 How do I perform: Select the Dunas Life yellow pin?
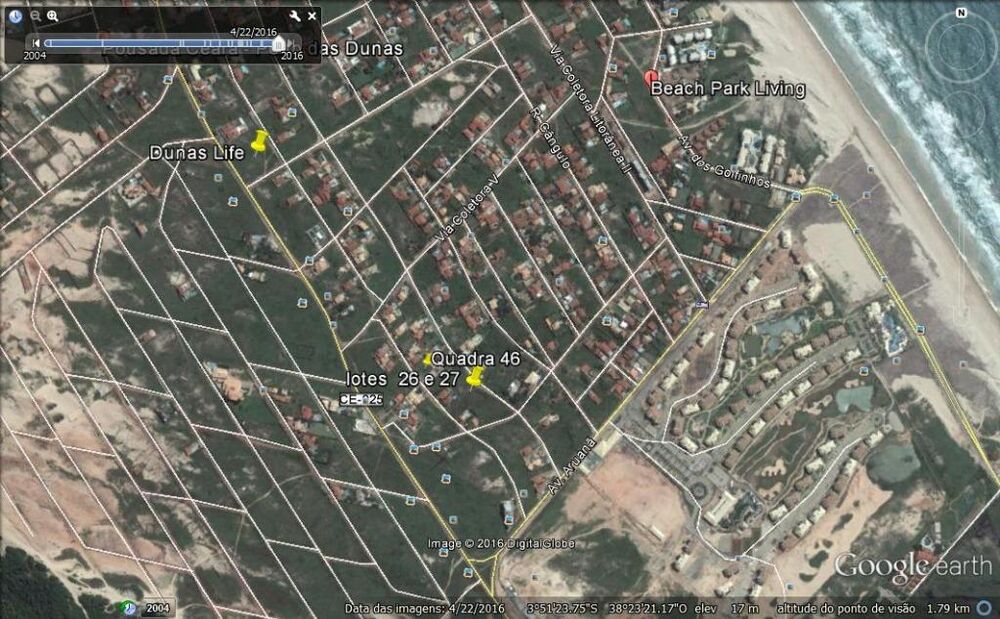pos(261,141)
